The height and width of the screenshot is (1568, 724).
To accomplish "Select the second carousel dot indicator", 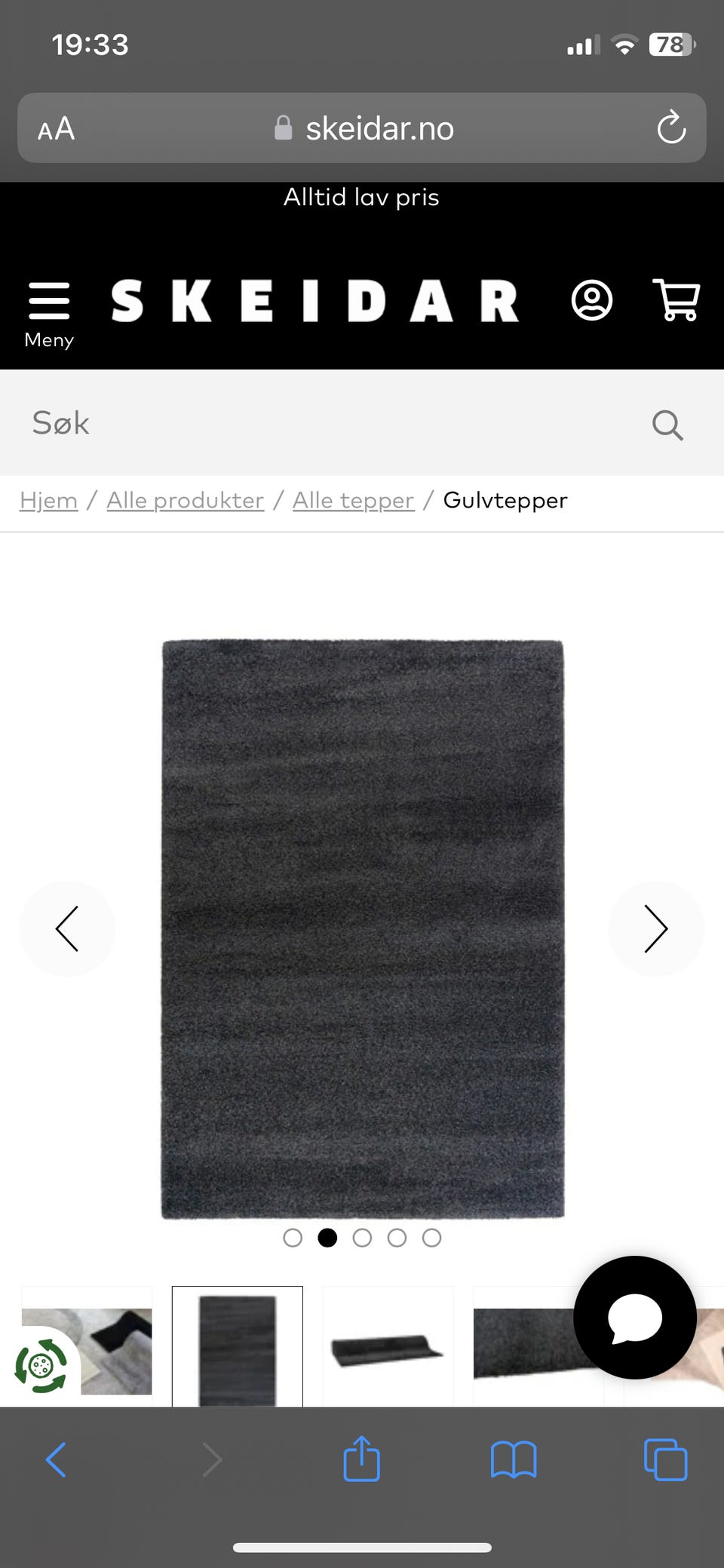I will tap(327, 1238).
